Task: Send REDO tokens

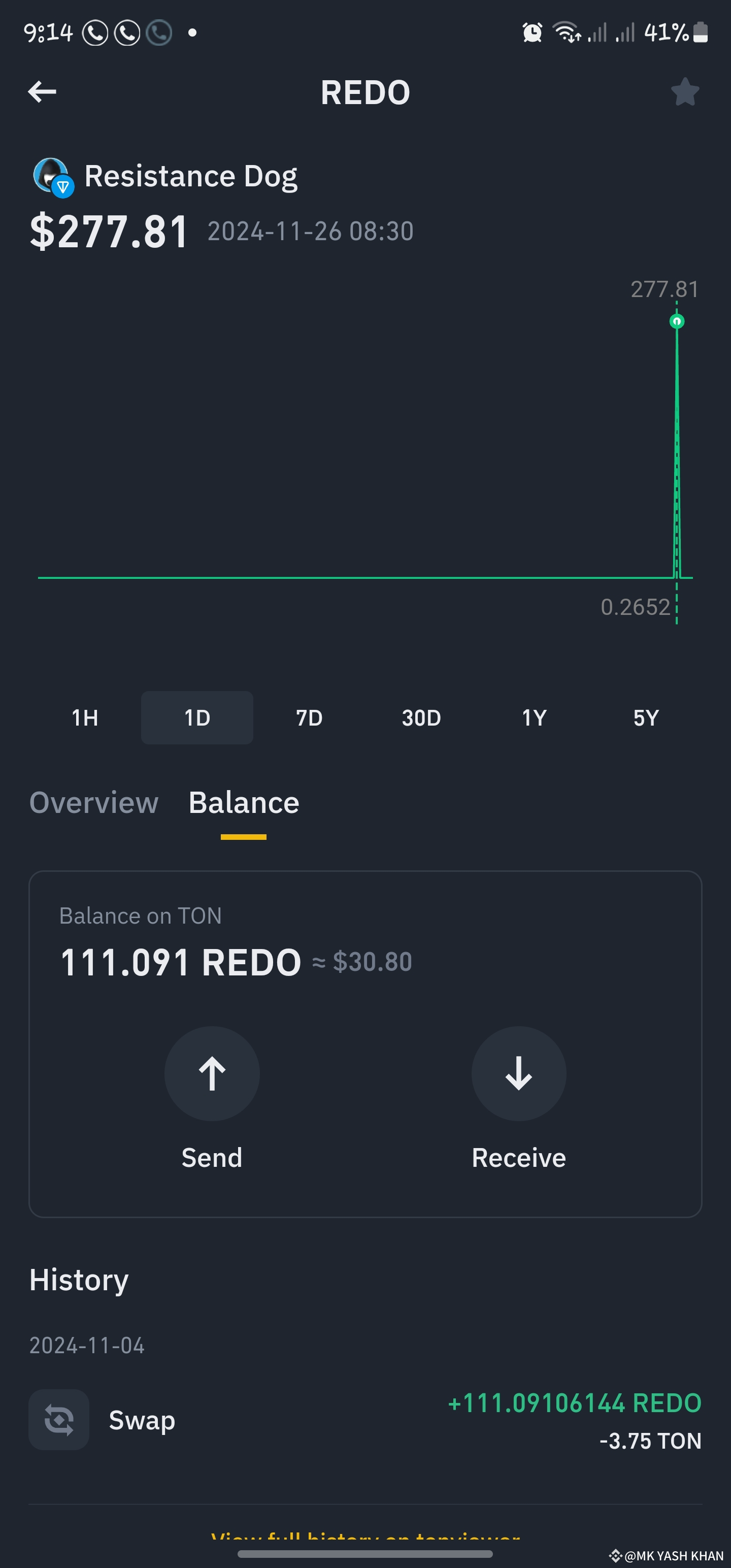Action: coord(212,1097)
